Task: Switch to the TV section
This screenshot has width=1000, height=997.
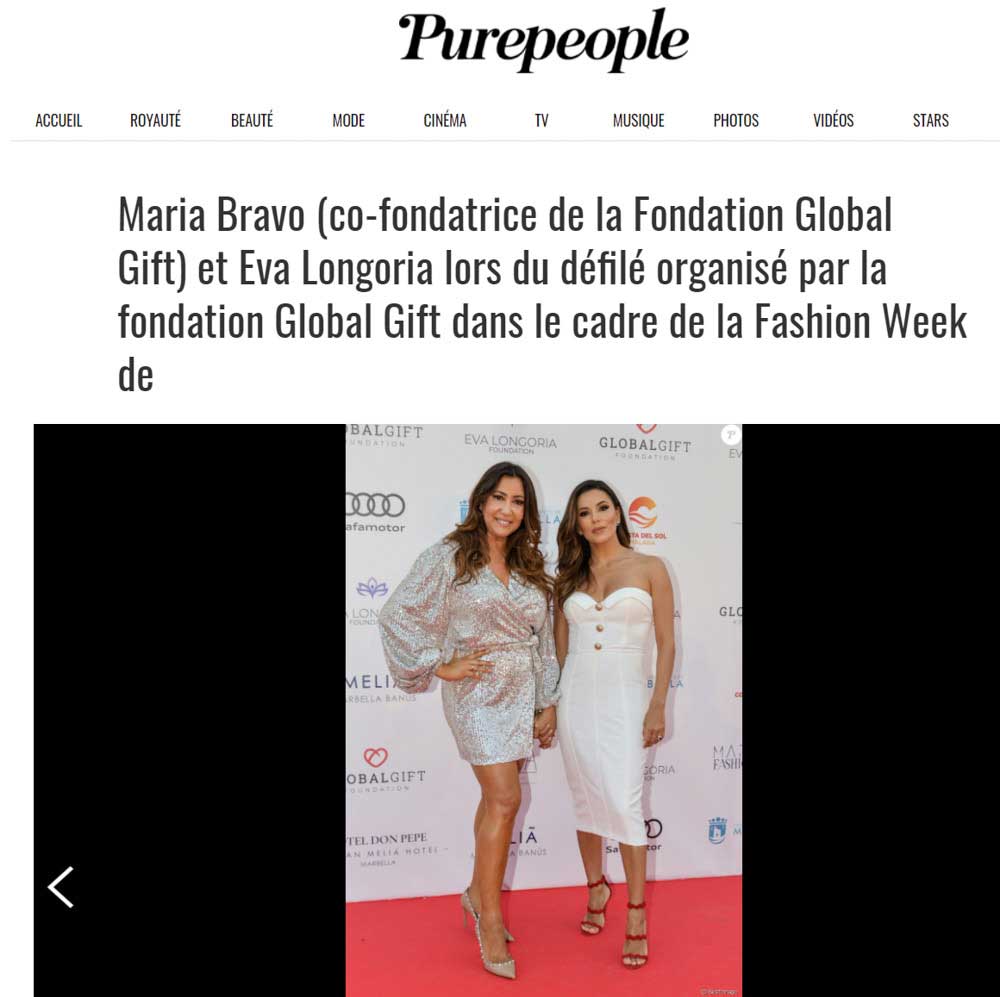Action: (541, 121)
